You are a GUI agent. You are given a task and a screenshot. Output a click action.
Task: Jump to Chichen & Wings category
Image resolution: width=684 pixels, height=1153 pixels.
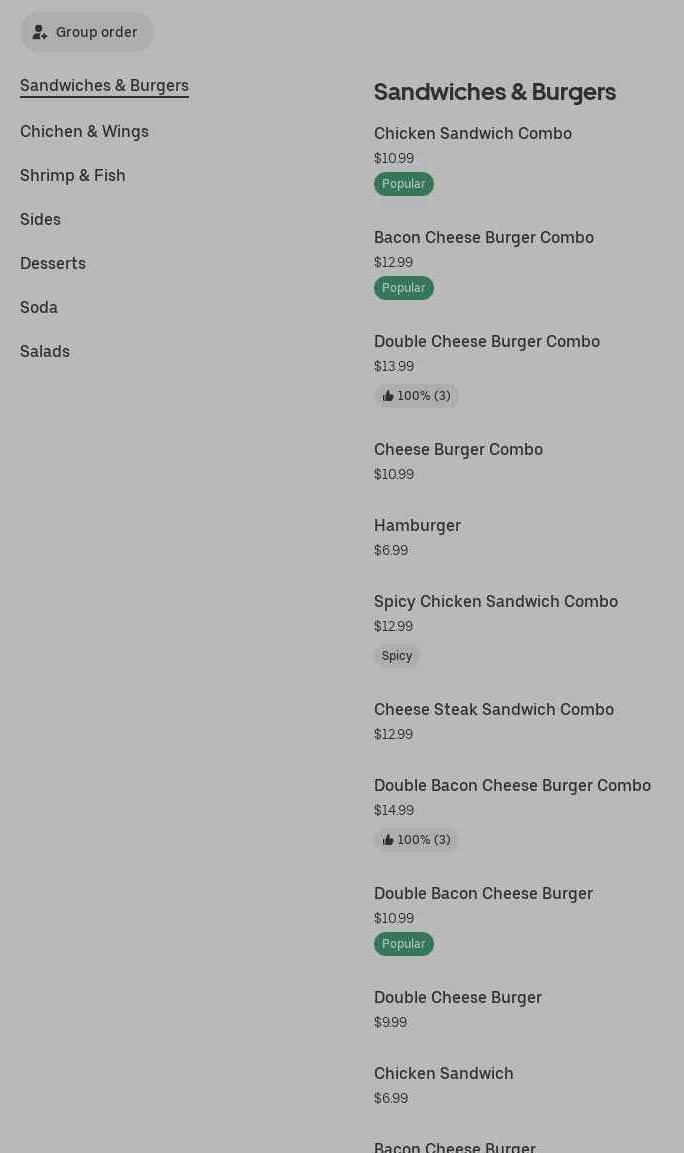click(x=84, y=131)
